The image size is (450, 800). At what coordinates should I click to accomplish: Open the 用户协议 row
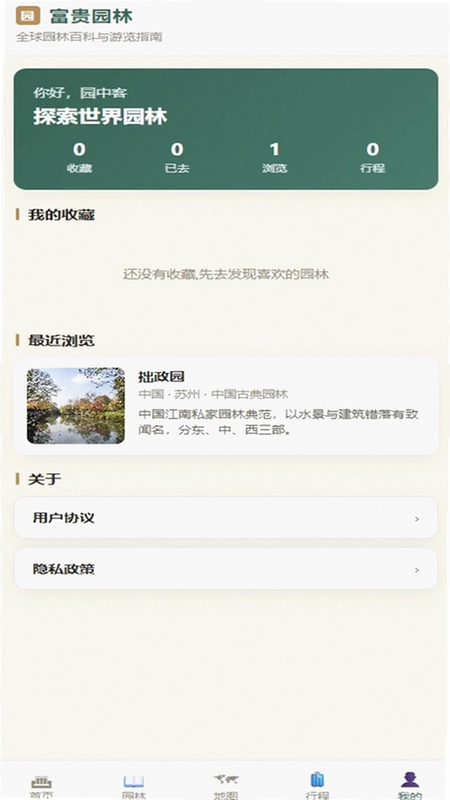click(x=226, y=517)
